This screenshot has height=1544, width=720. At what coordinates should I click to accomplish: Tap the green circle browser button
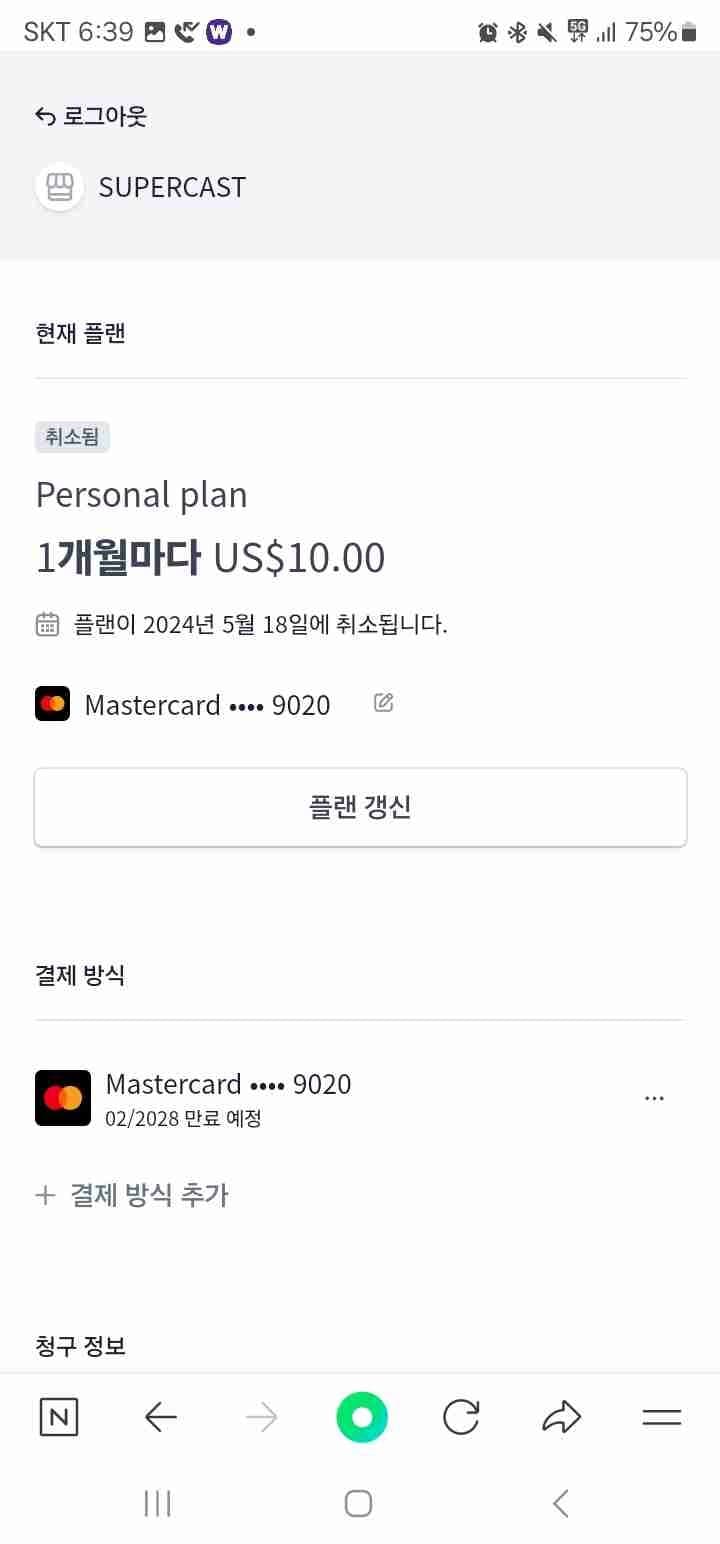(361, 1417)
